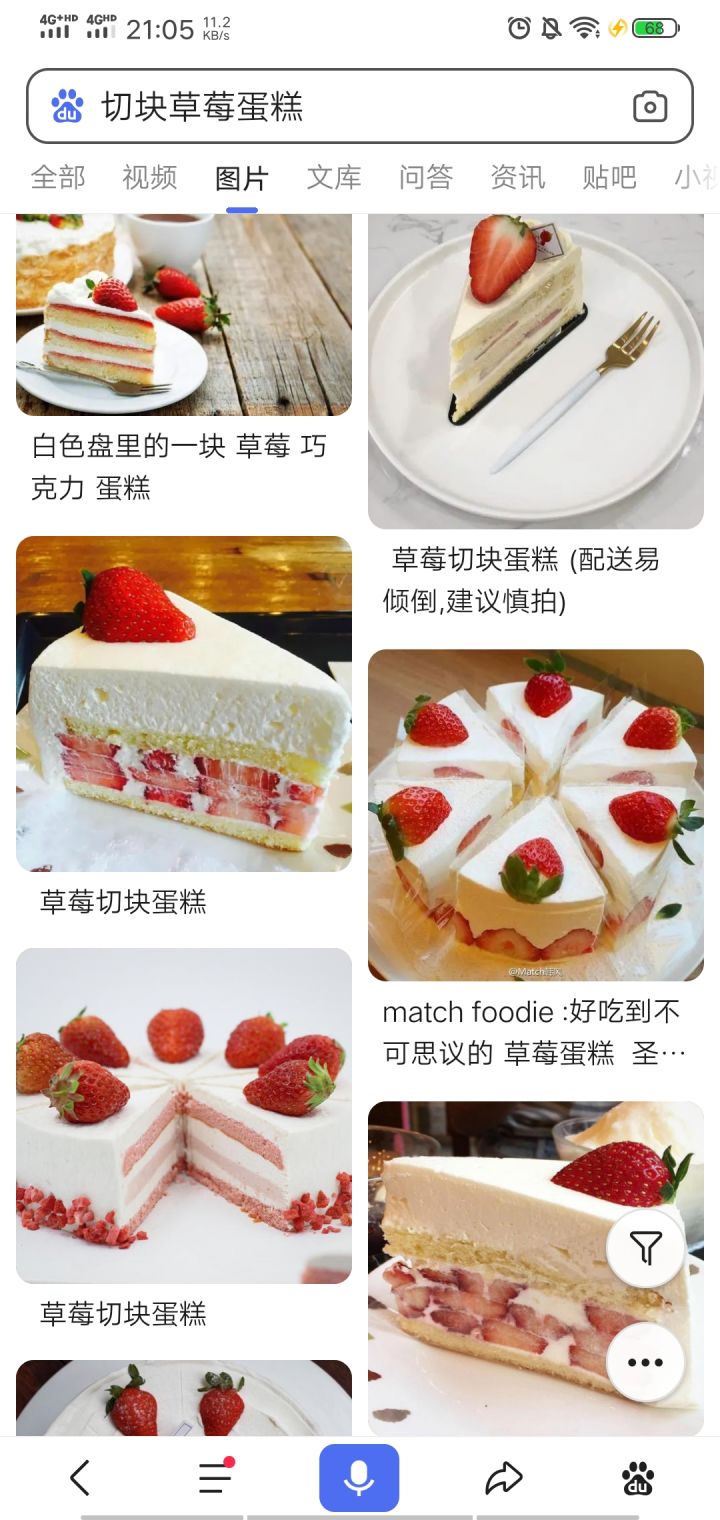Open camera image search in search bar

click(650, 107)
